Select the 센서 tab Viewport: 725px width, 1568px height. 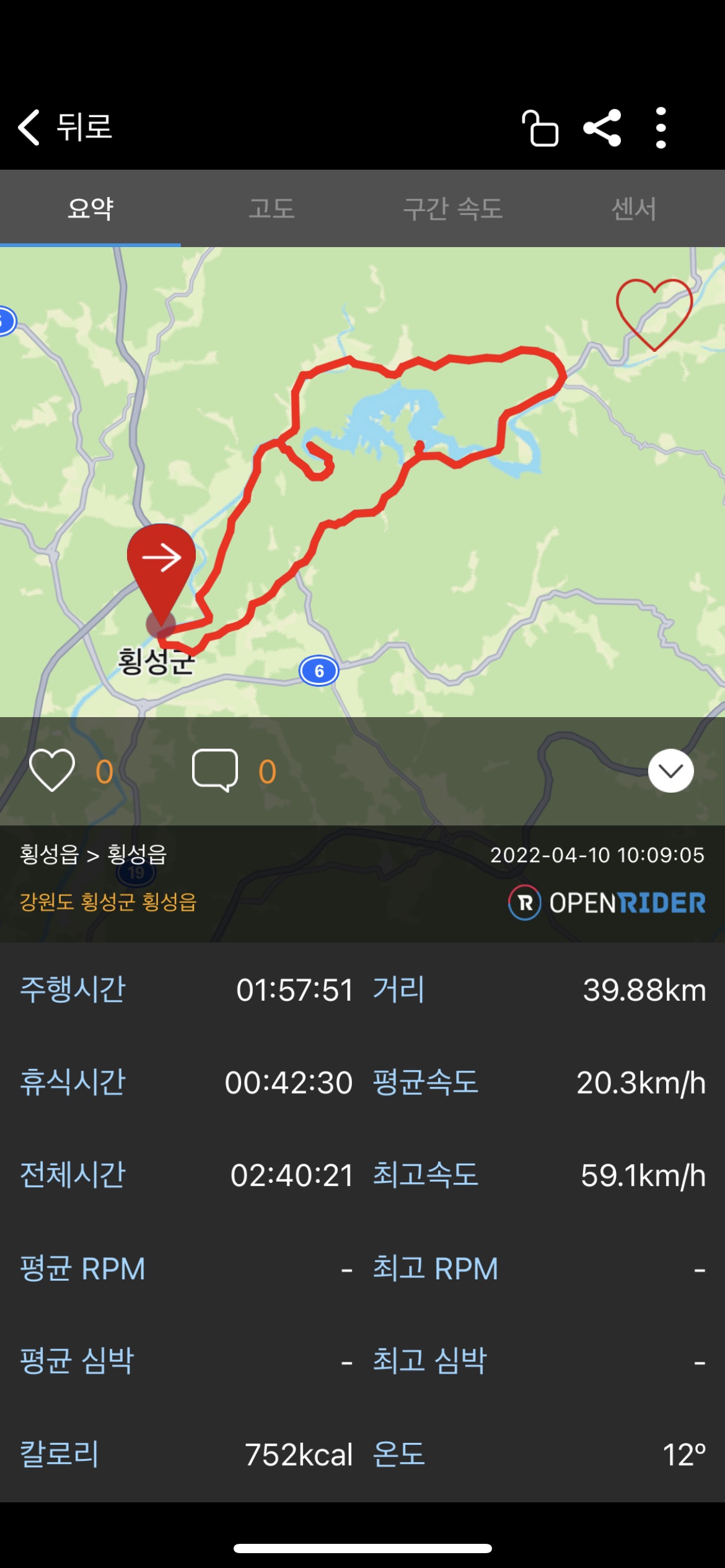(x=633, y=209)
